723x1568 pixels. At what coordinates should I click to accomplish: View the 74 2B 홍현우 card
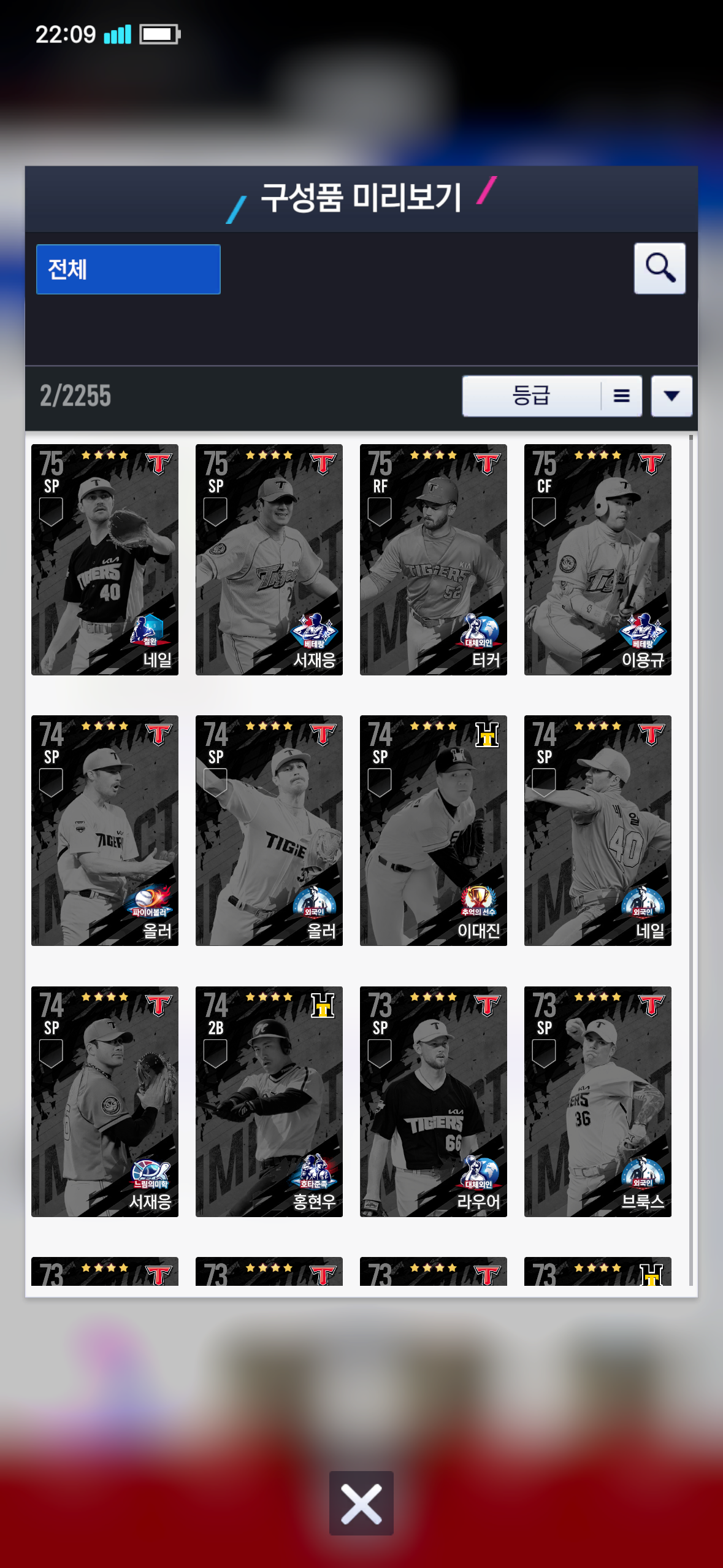(269, 1101)
